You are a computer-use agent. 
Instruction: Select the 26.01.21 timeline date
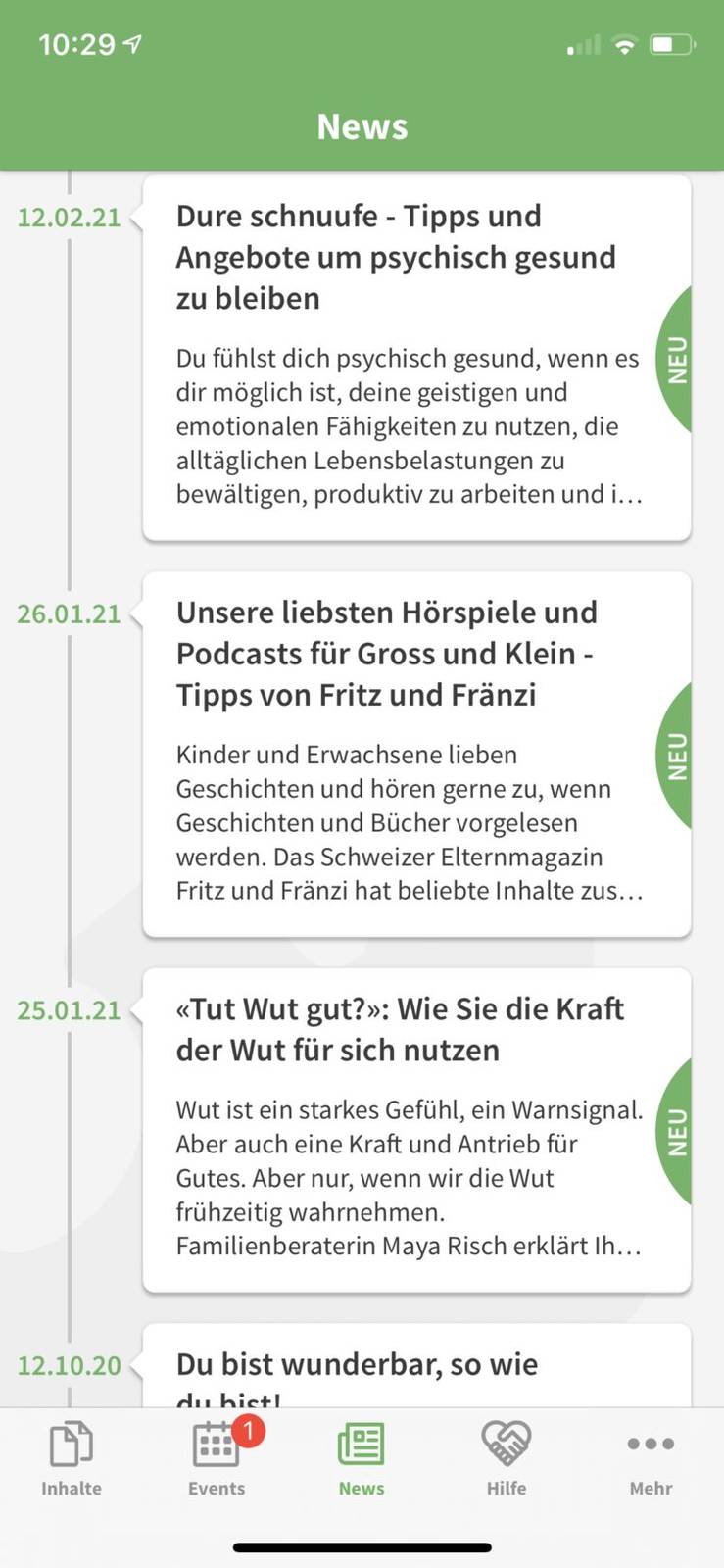tap(70, 613)
